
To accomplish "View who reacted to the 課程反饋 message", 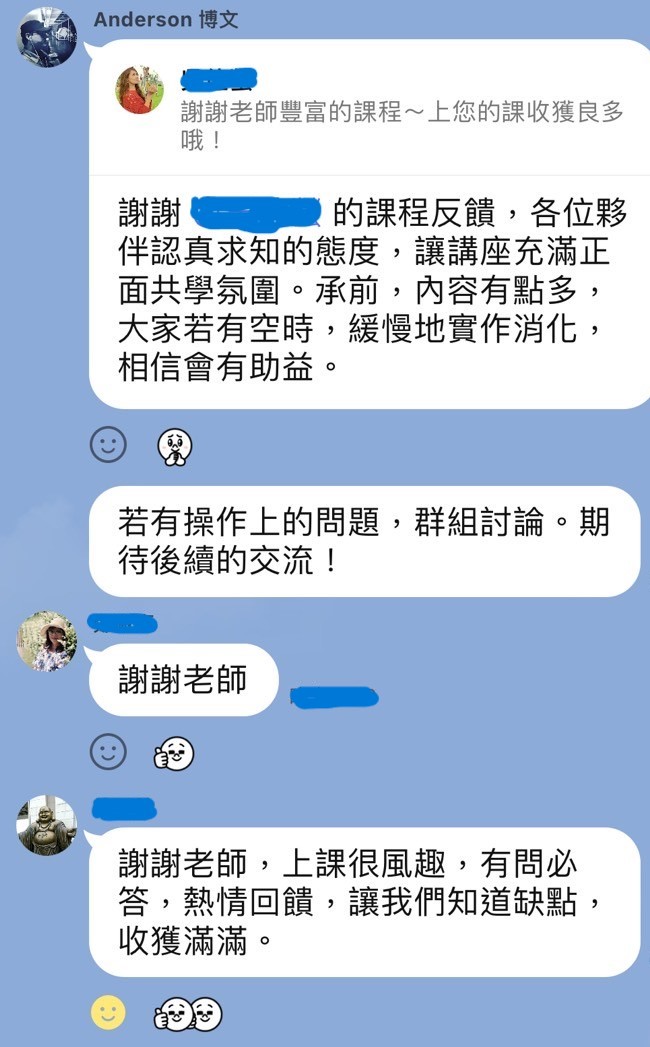I will [175, 447].
